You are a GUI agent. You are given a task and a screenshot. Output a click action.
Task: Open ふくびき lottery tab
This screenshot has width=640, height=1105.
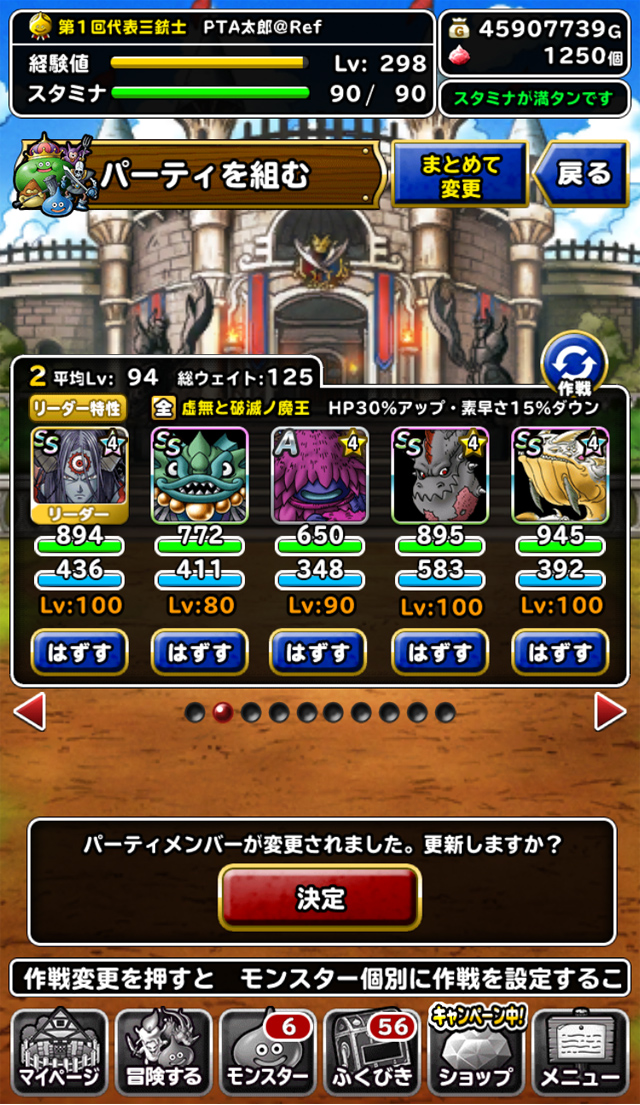point(372,1051)
